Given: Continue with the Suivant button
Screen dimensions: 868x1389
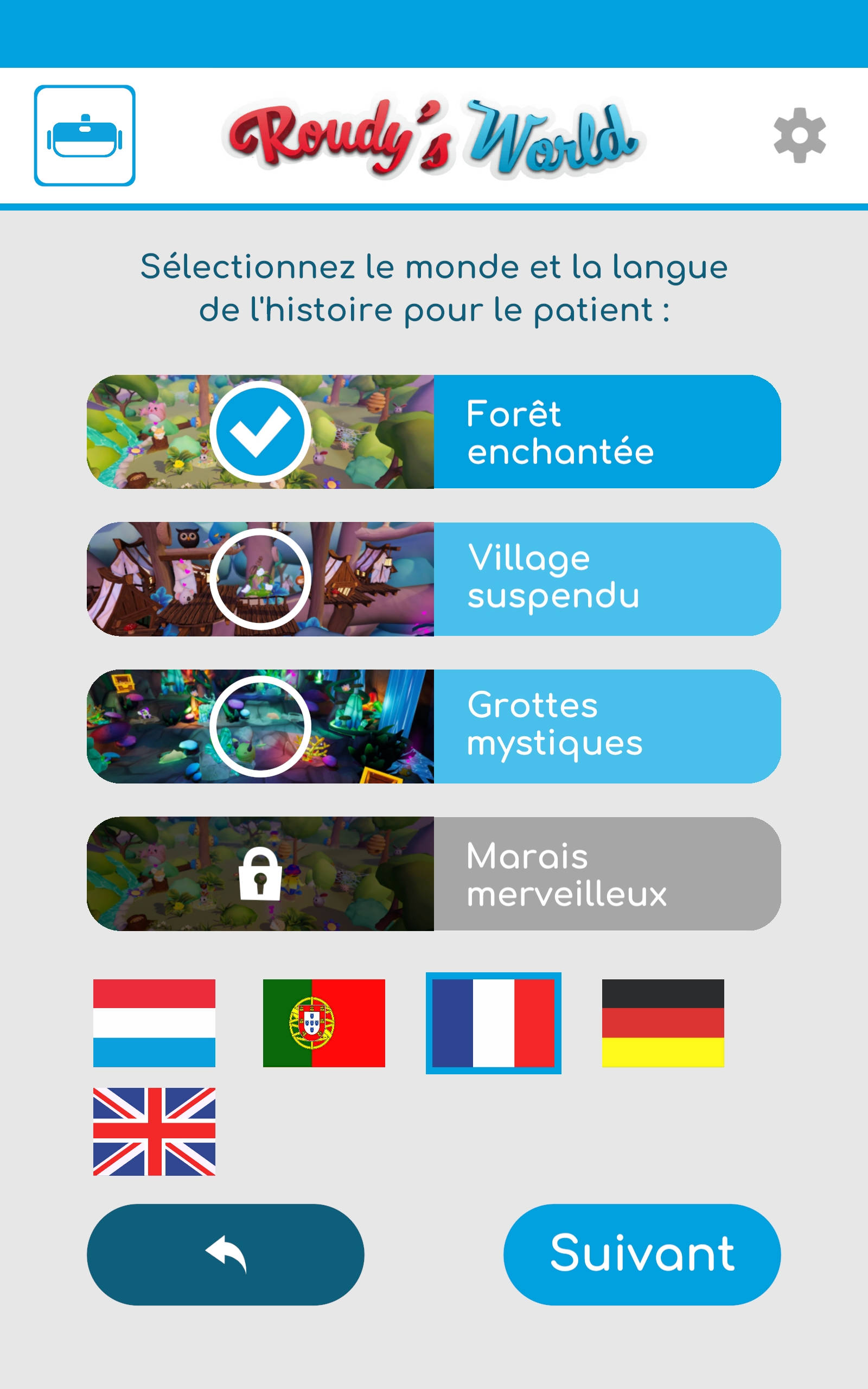Looking at the screenshot, I should pos(642,1254).
